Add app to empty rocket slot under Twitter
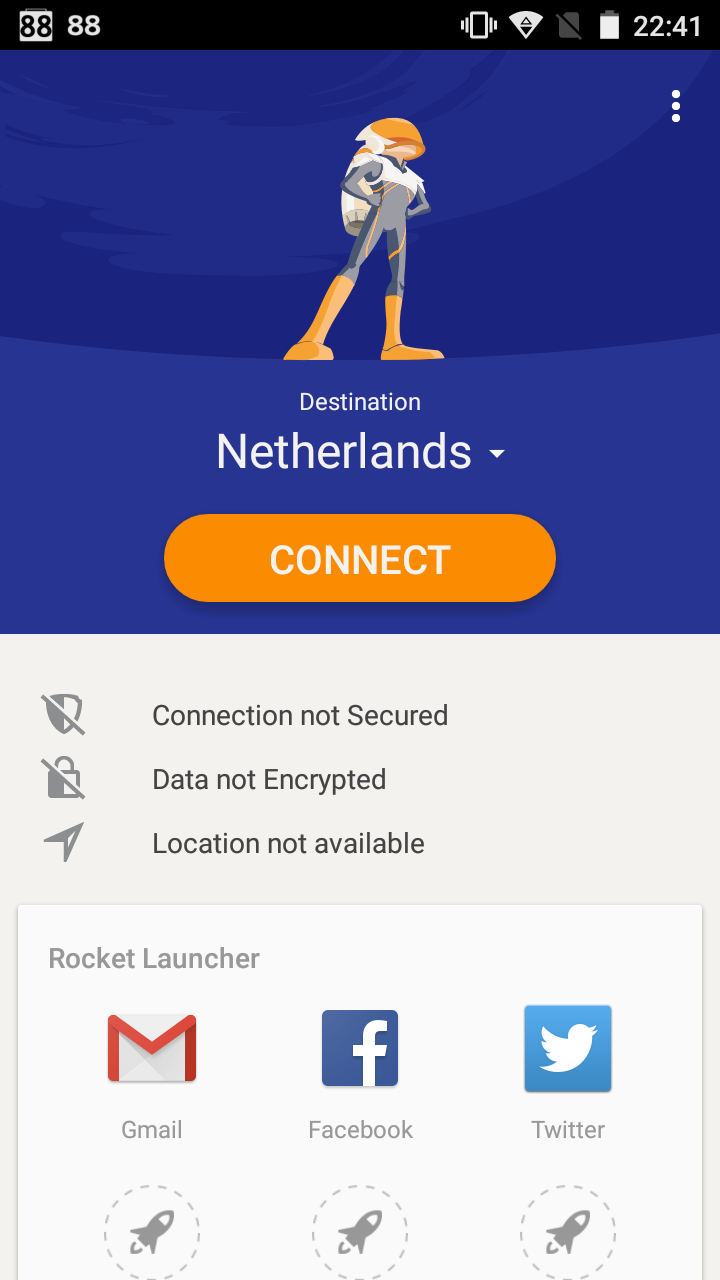 coord(568,1232)
